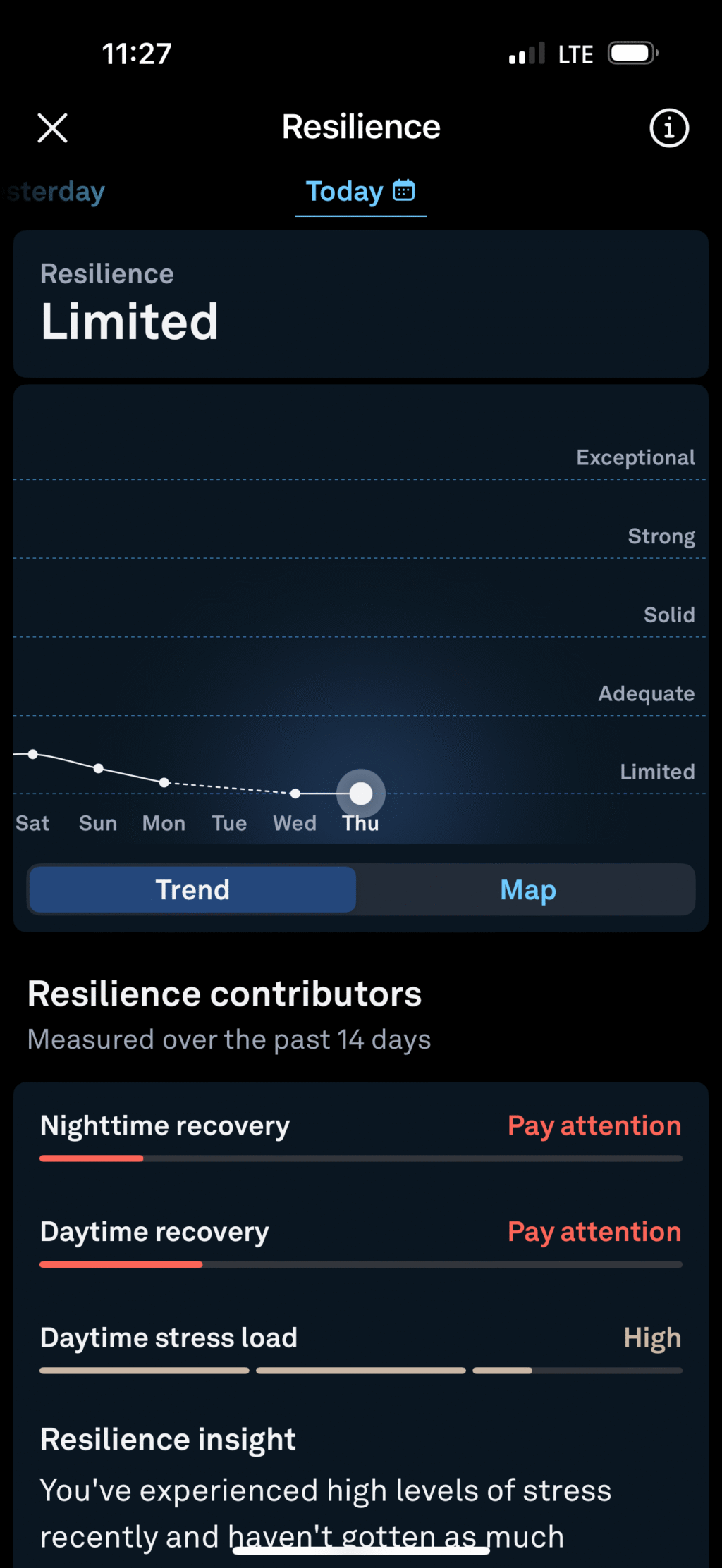Open Daytime stress load details
Viewport: 722px width, 1568px height.
point(361,1347)
